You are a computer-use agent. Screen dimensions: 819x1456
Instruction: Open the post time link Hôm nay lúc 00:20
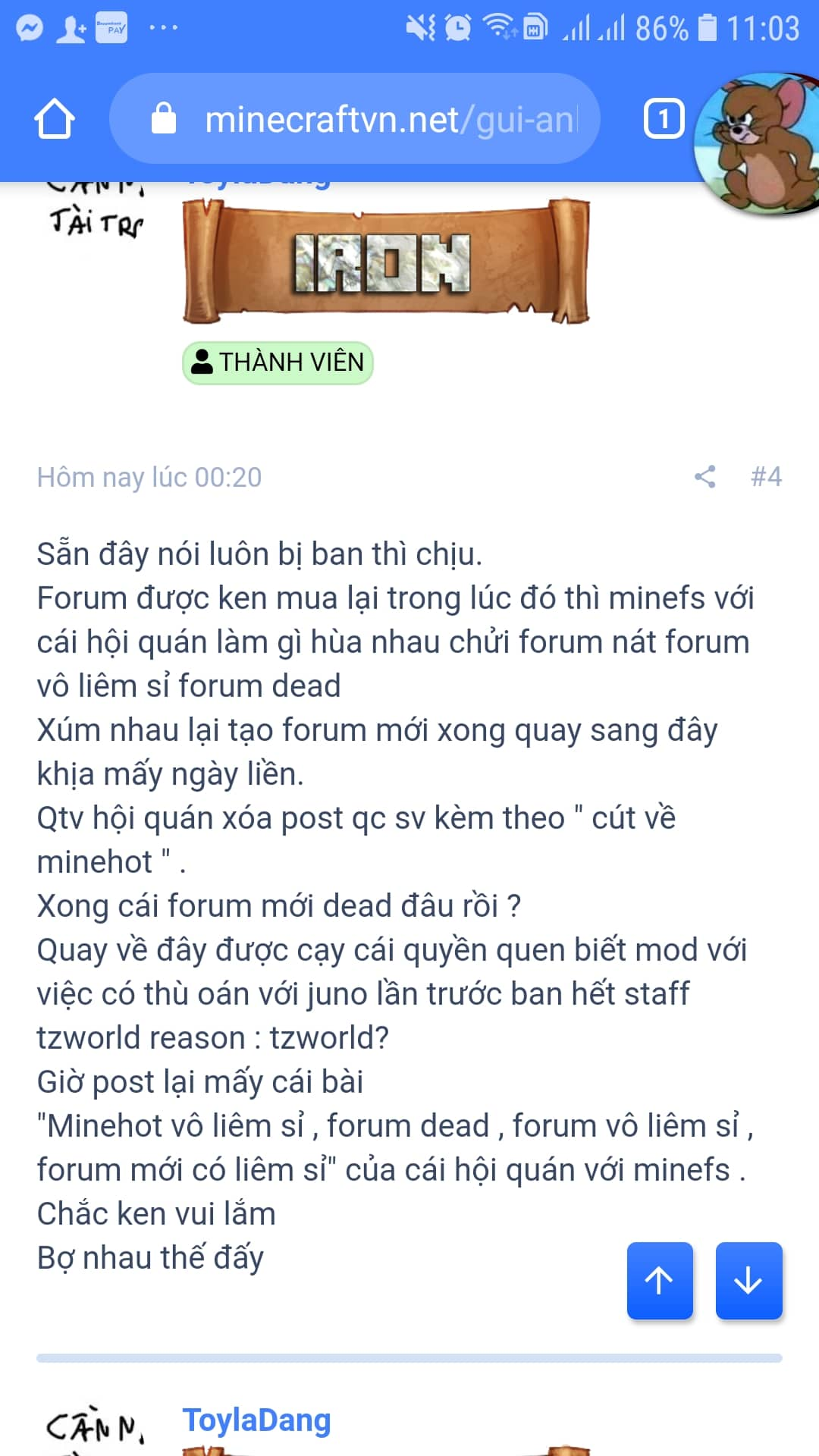click(149, 478)
